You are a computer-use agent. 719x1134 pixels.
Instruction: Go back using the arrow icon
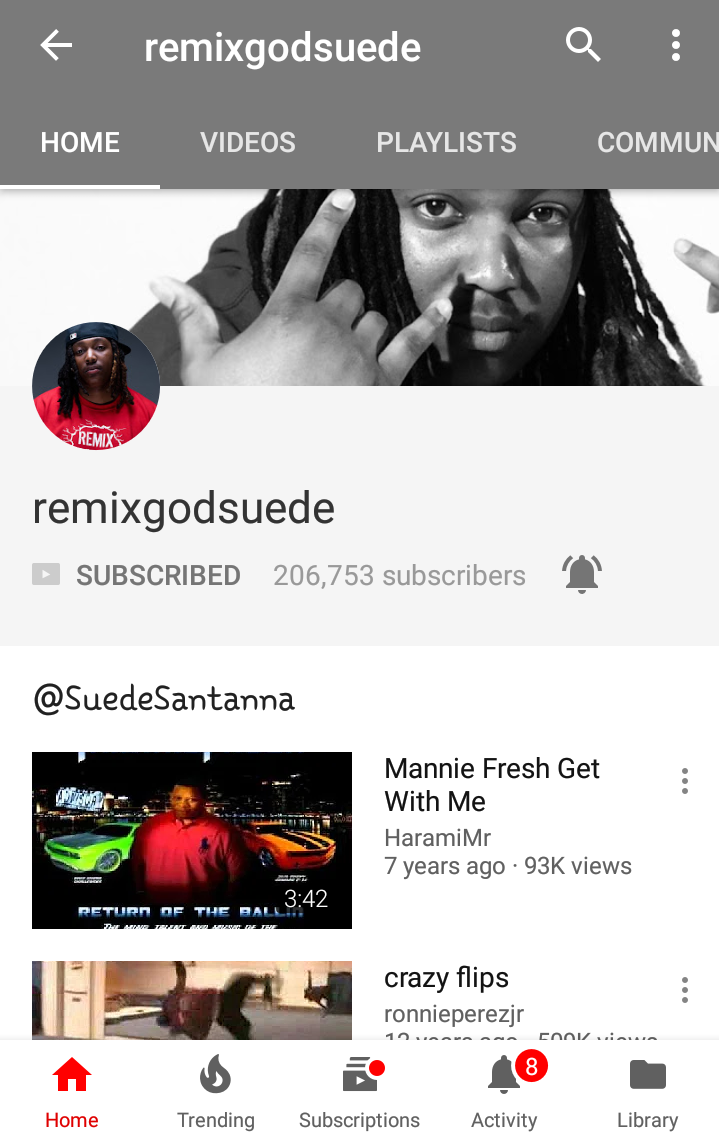[x=56, y=46]
